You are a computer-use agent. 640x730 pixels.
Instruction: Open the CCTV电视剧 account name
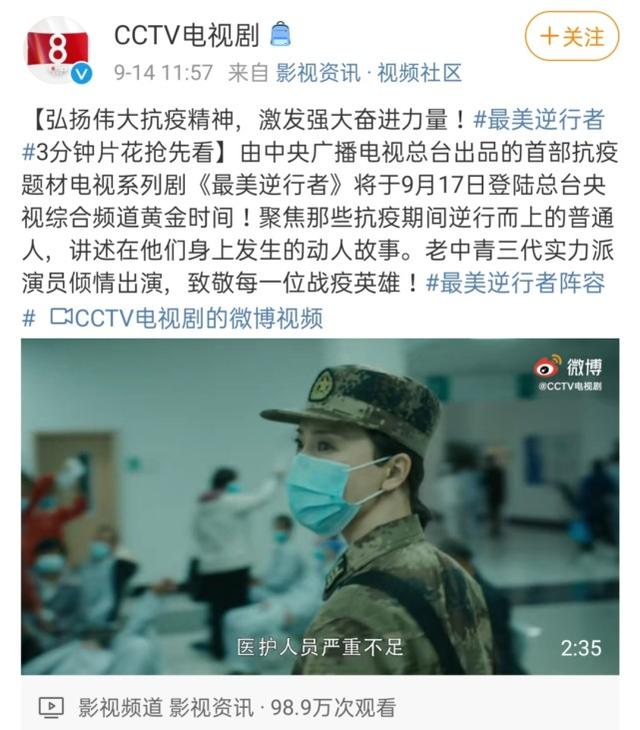click(x=186, y=35)
